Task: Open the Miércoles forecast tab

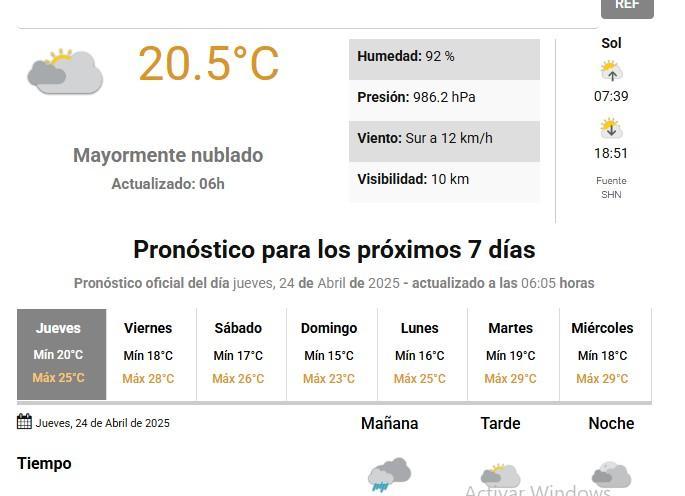Action: (x=602, y=354)
